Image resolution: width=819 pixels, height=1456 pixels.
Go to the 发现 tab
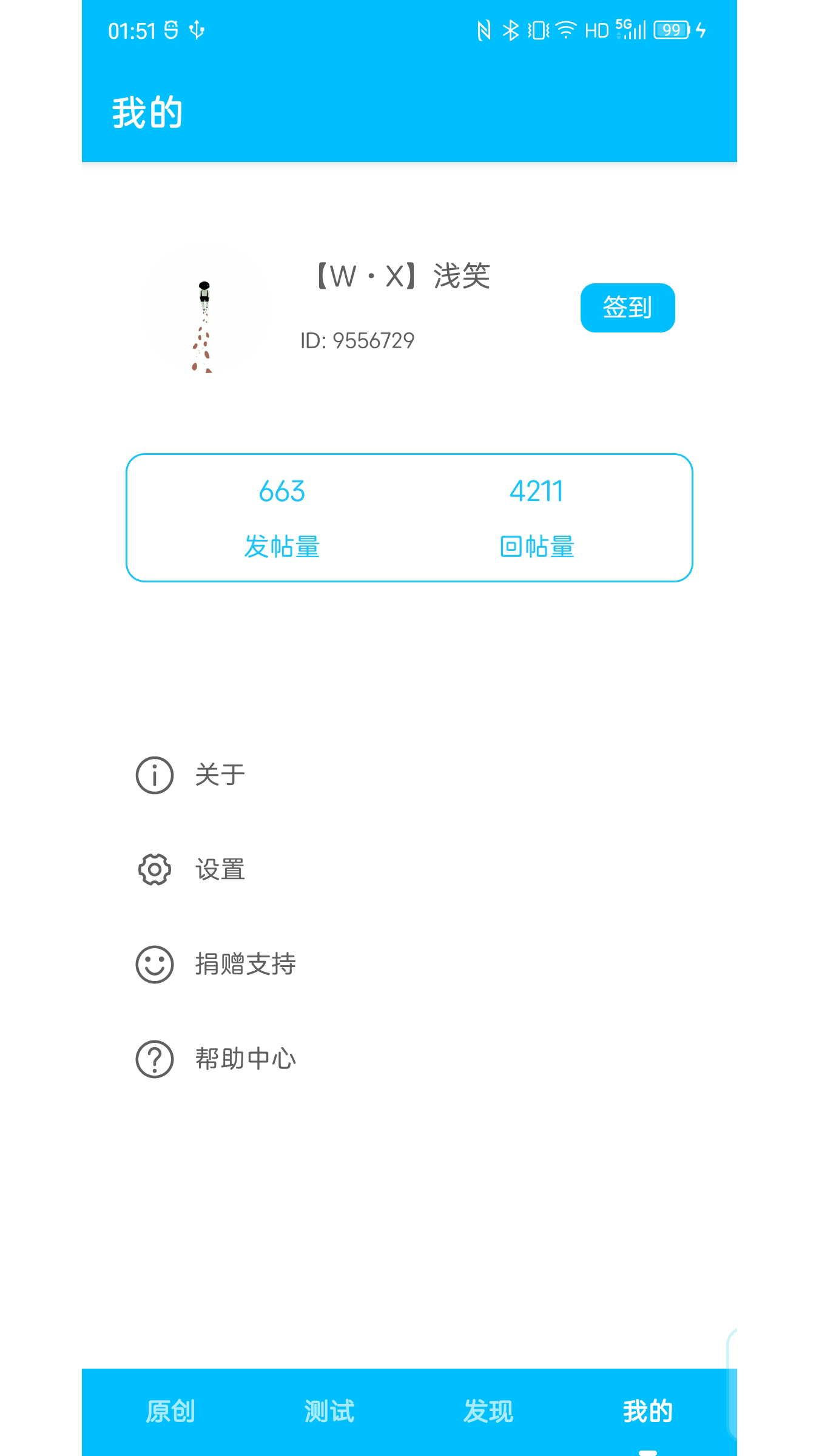coord(488,1411)
